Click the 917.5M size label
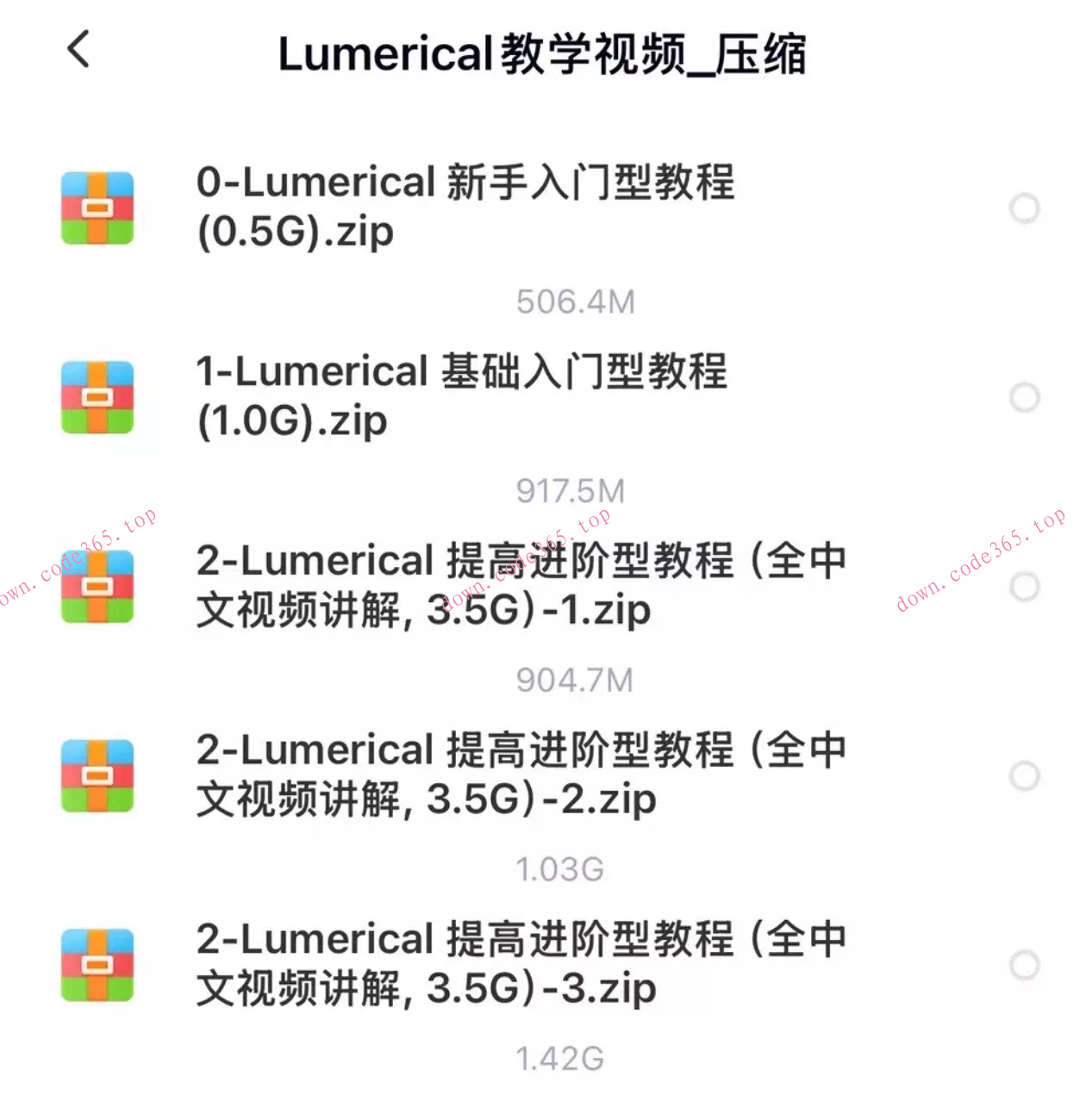Viewport: 1086px width, 1120px height. [x=570, y=490]
